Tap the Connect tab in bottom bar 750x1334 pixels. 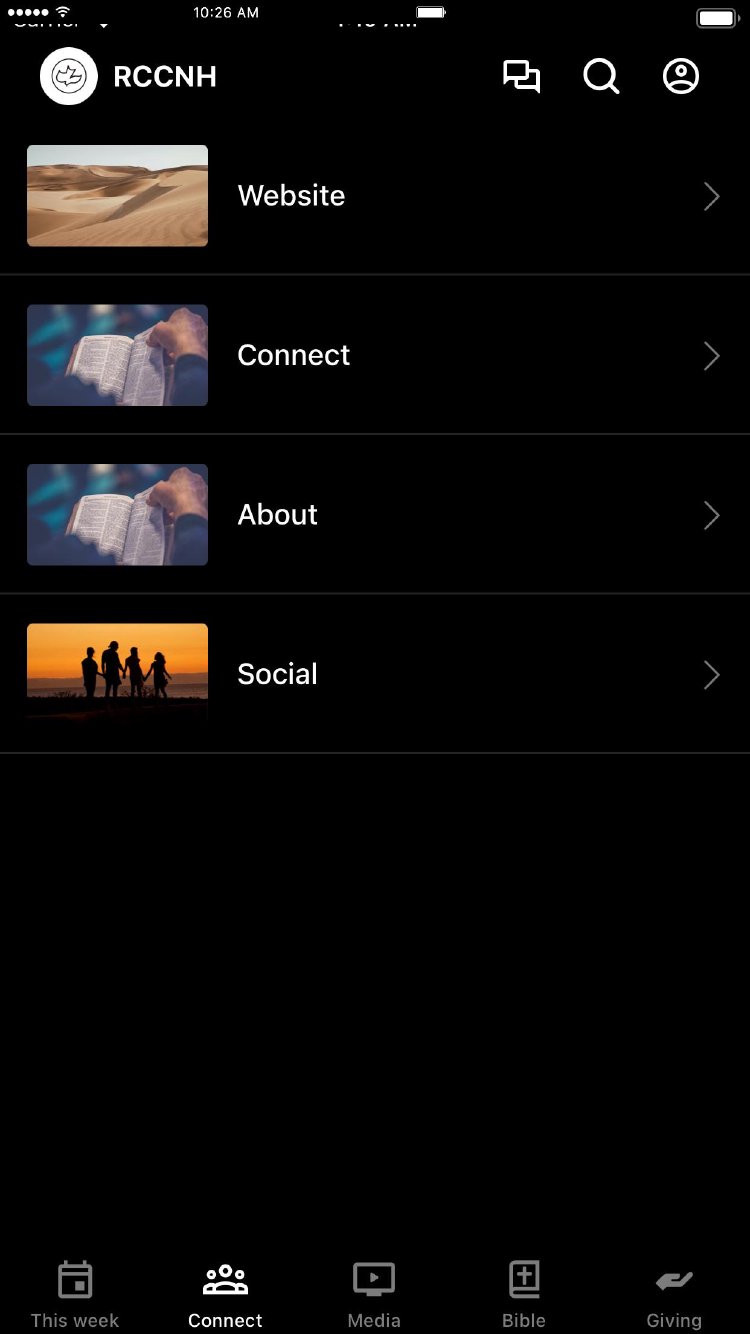click(225, 1294)
